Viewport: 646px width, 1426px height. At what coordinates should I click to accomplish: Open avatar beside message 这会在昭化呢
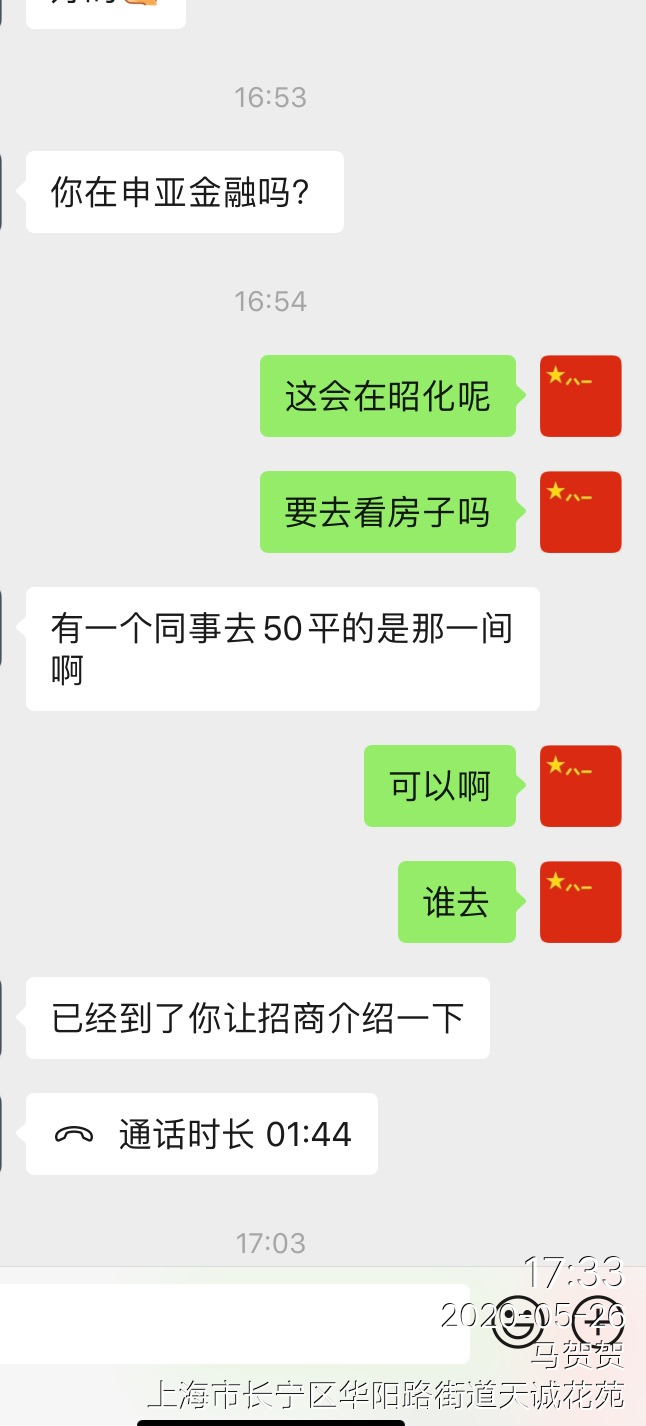tap(580, 396)
